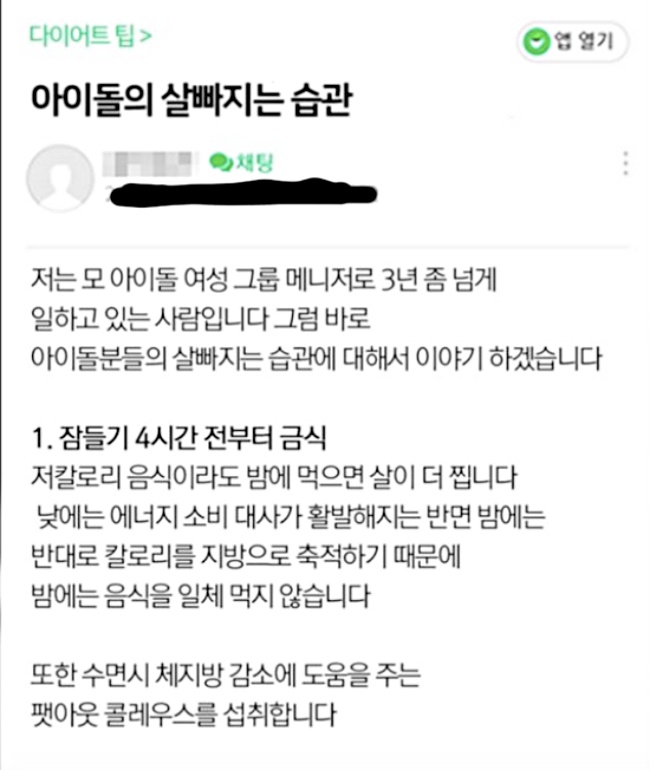Start a chat via 채팅
Image resolution: width=650 pixels, height=770 pixels.
pyautogui.click(x=241, y=162)
